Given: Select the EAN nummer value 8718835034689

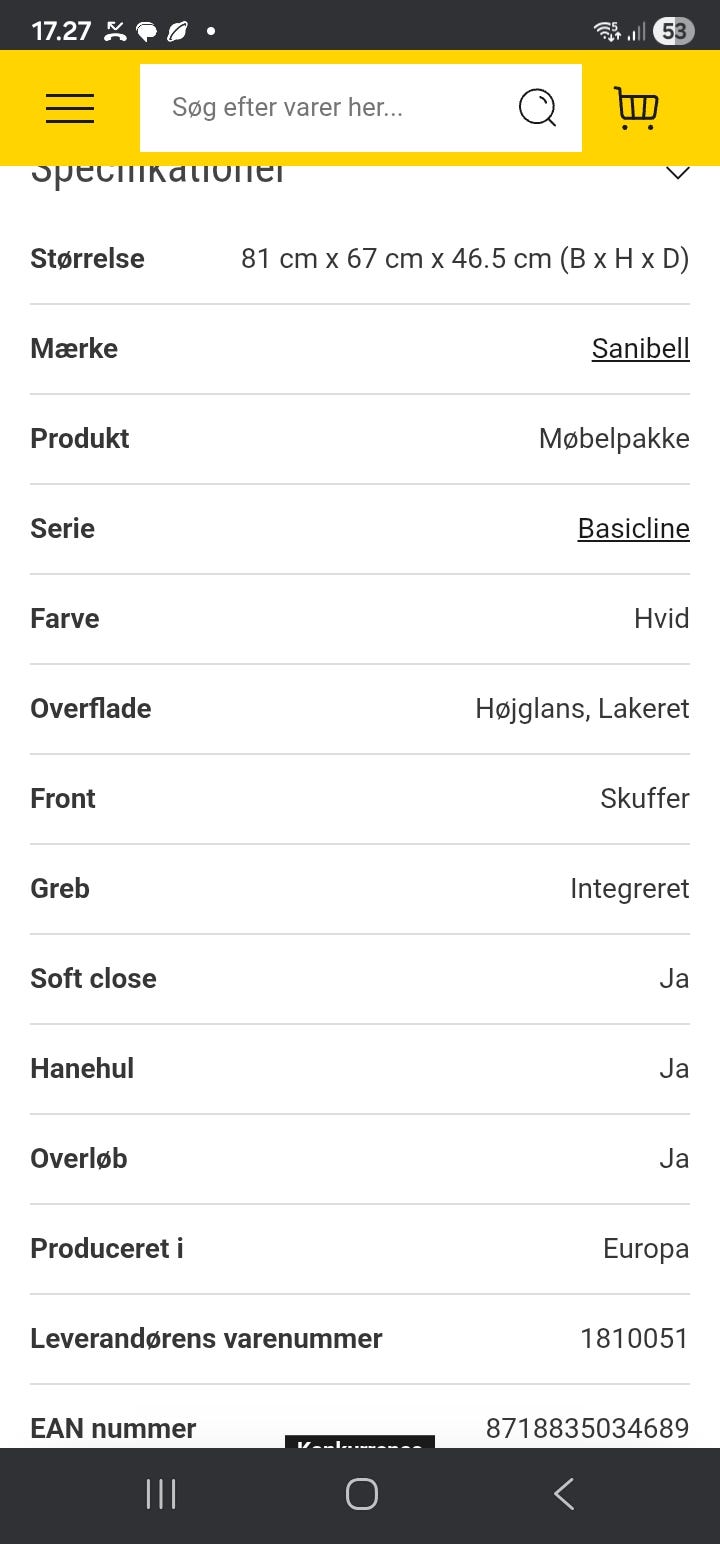Looking at the screenshot, I should (x=586, y=1428).
